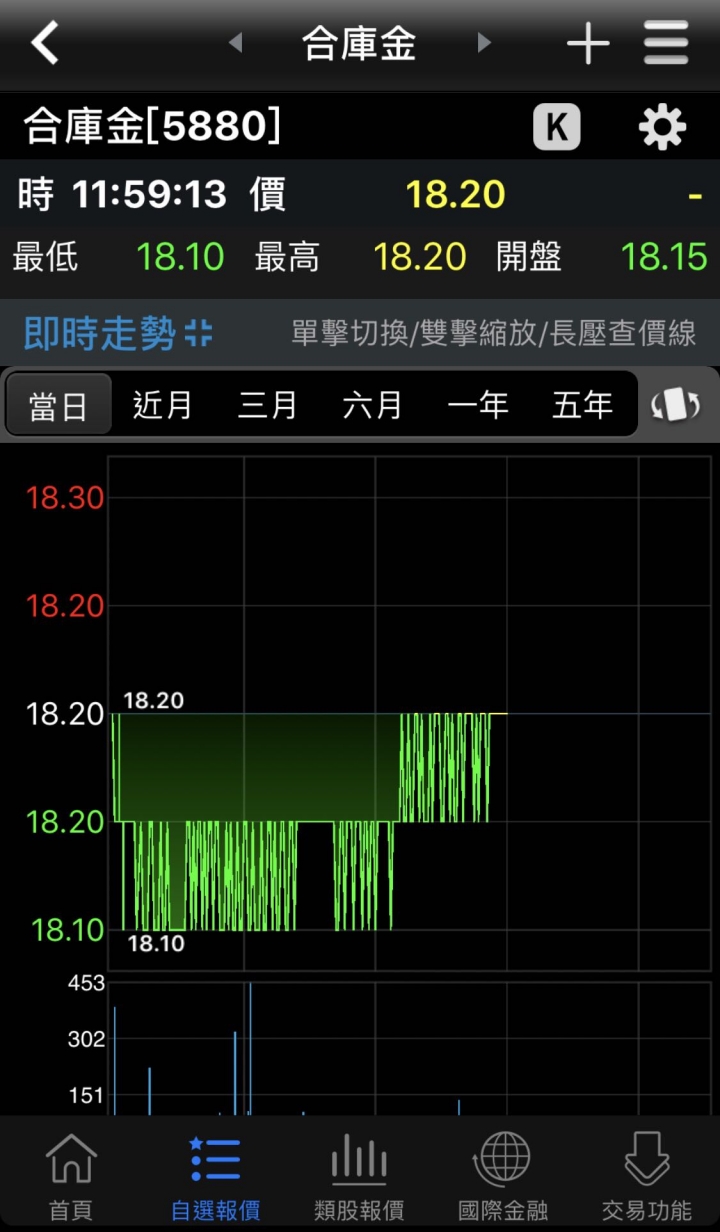The width and height of the screenshot is (720, 1232).
Task: Go to the 首頁 tab
Action: (71, 1175)
